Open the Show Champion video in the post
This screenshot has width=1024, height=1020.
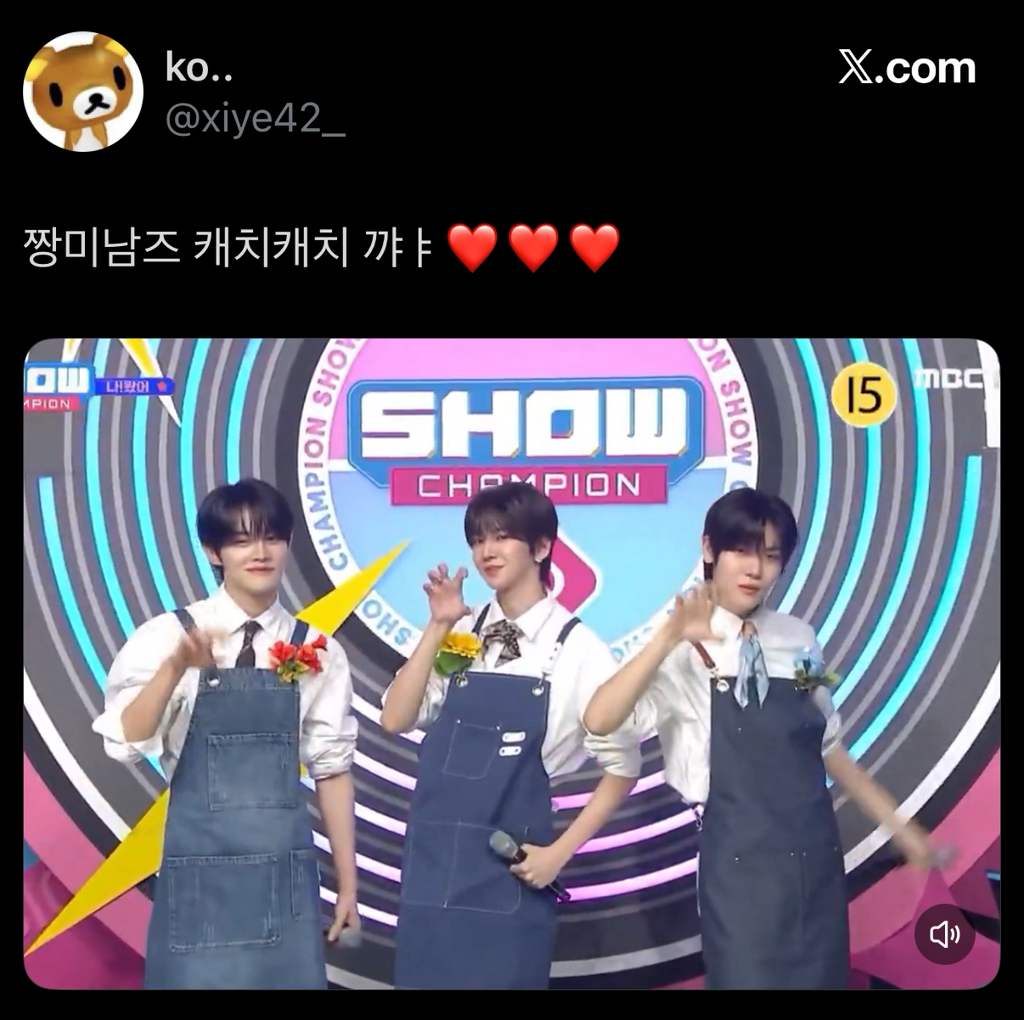512,663
